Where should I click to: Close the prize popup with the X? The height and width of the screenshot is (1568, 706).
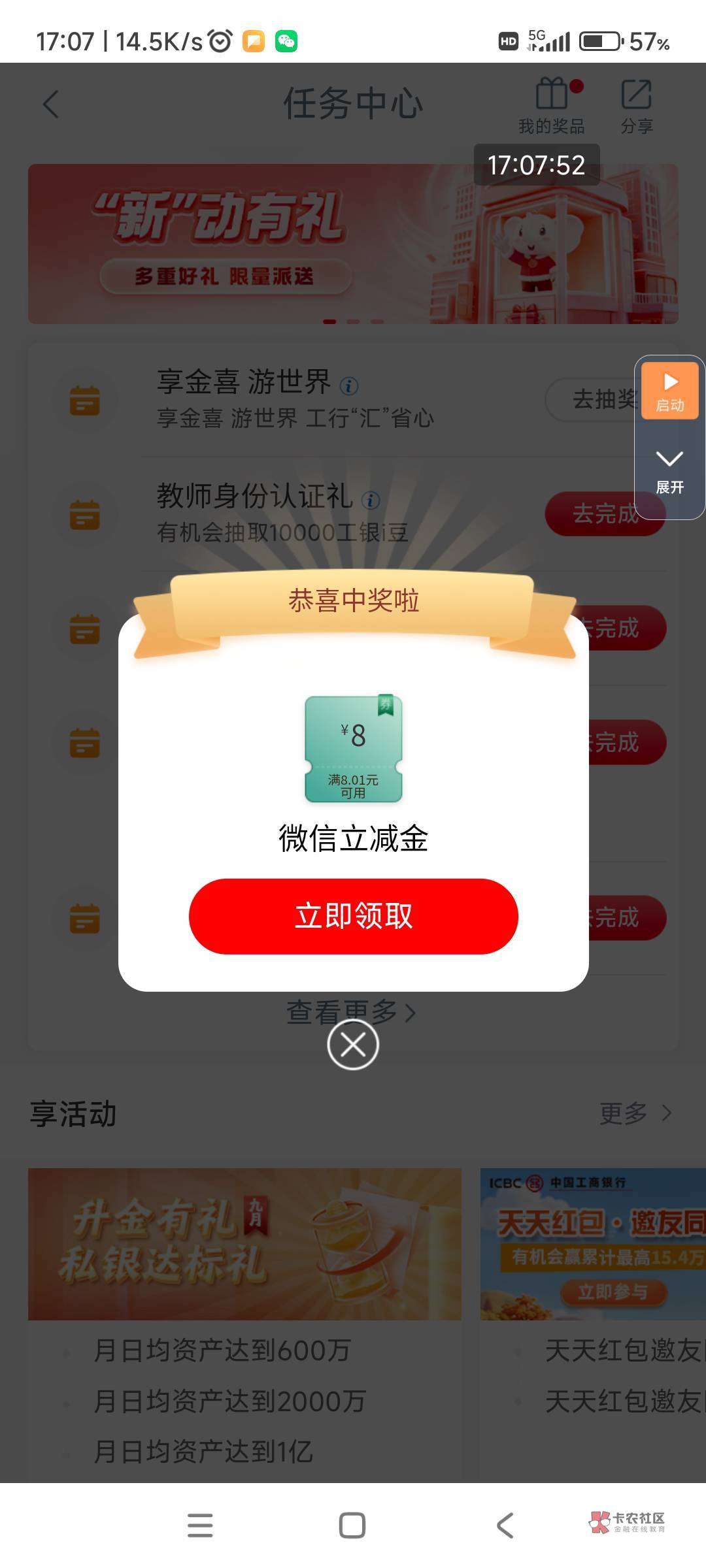click(x=353, y=1045)
